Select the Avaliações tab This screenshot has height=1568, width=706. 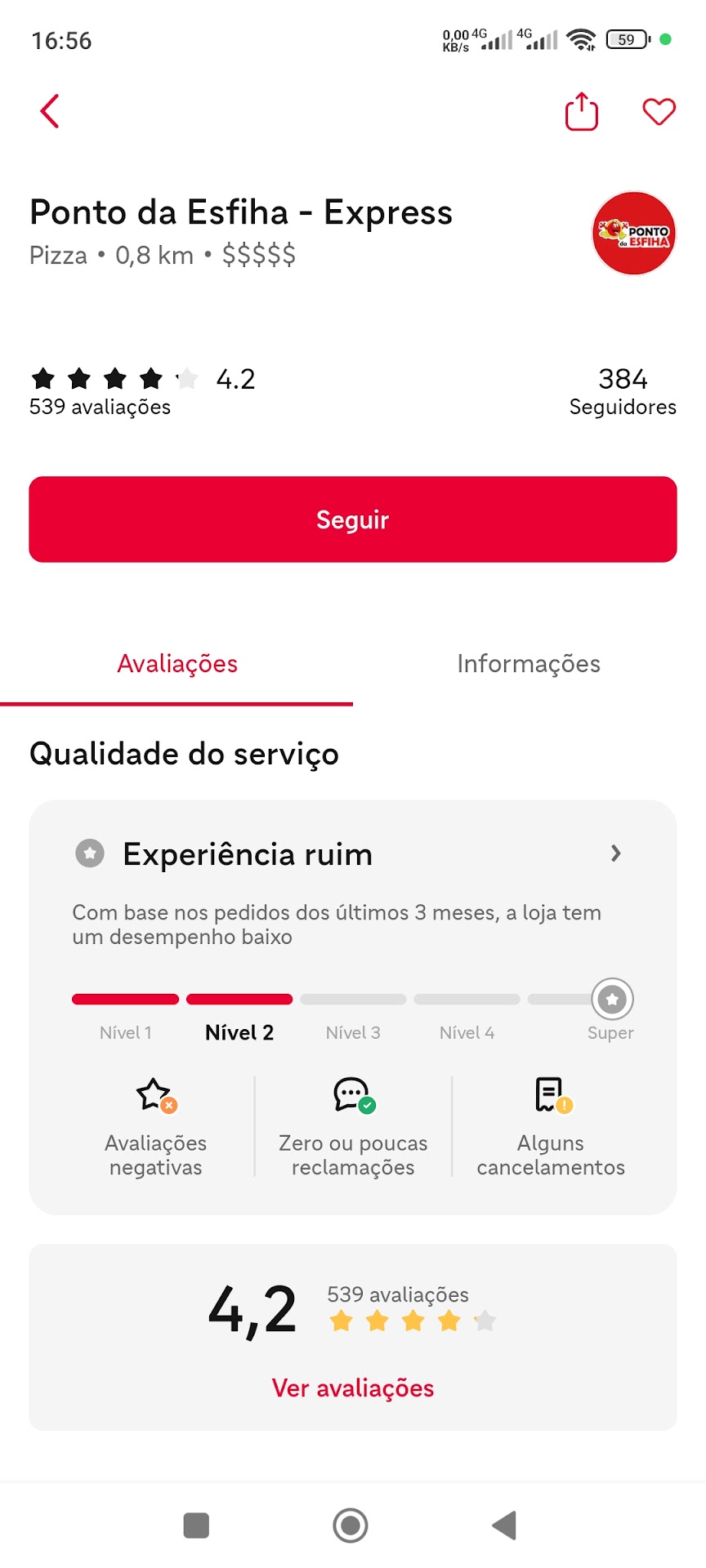177,664
